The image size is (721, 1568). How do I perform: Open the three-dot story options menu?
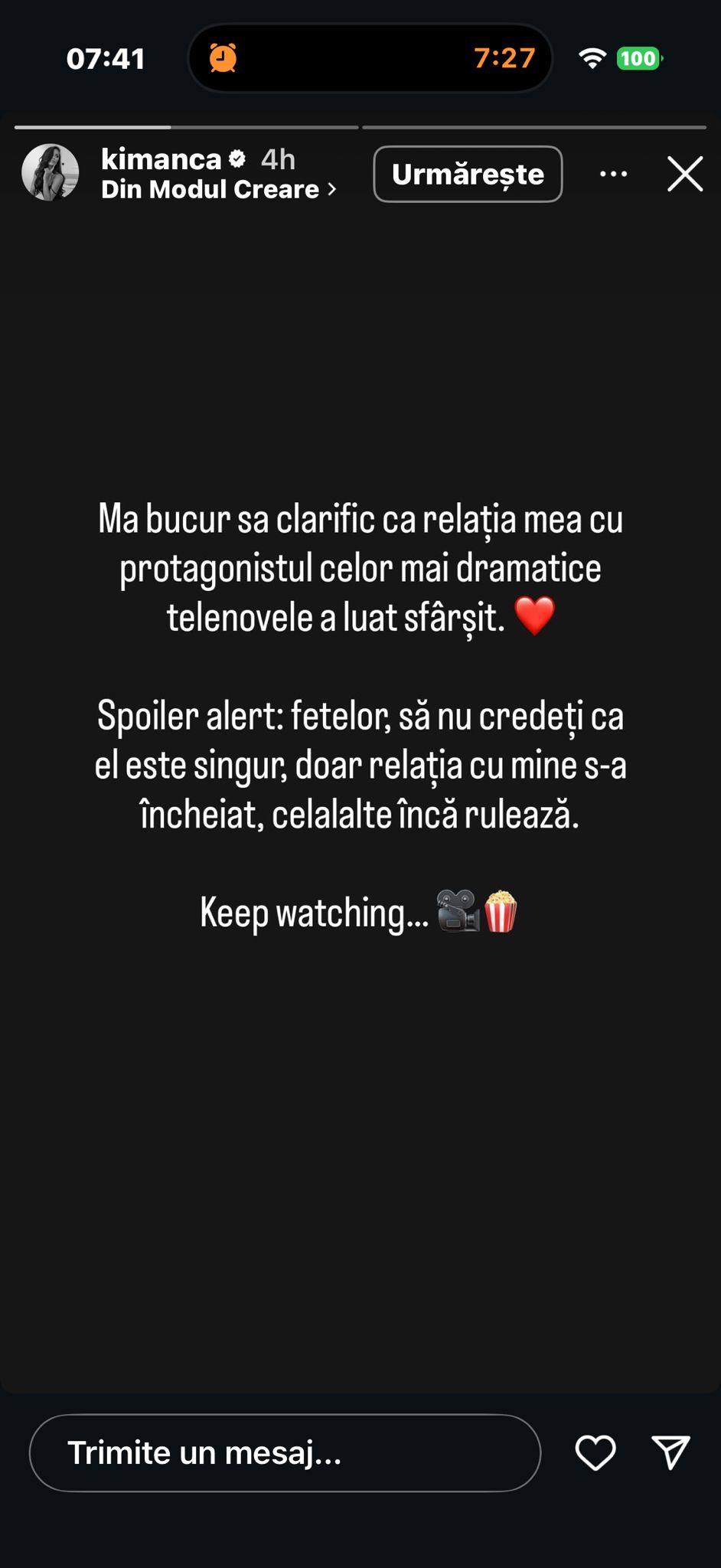tap(613, 174)
